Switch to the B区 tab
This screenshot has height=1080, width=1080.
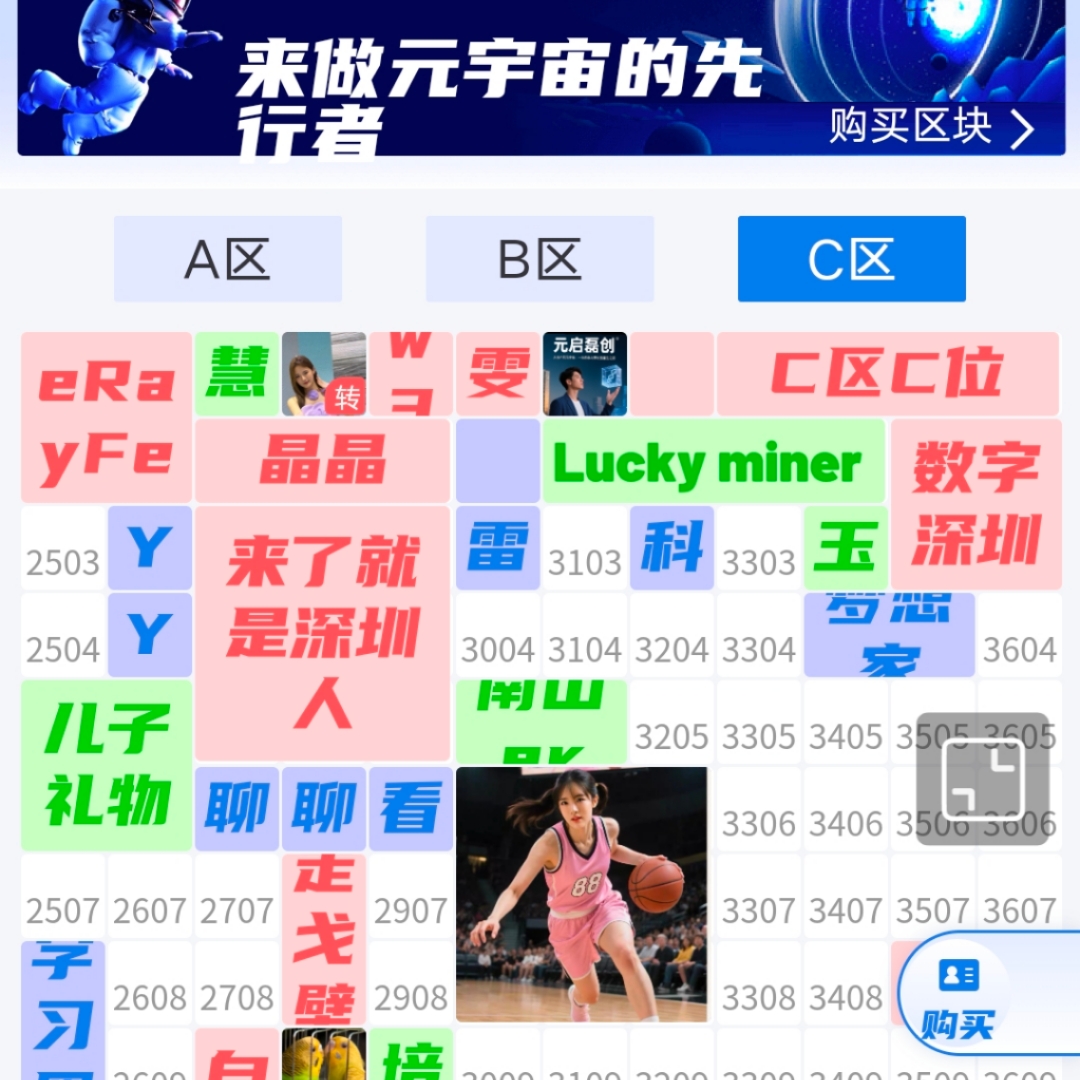point(540,259)
